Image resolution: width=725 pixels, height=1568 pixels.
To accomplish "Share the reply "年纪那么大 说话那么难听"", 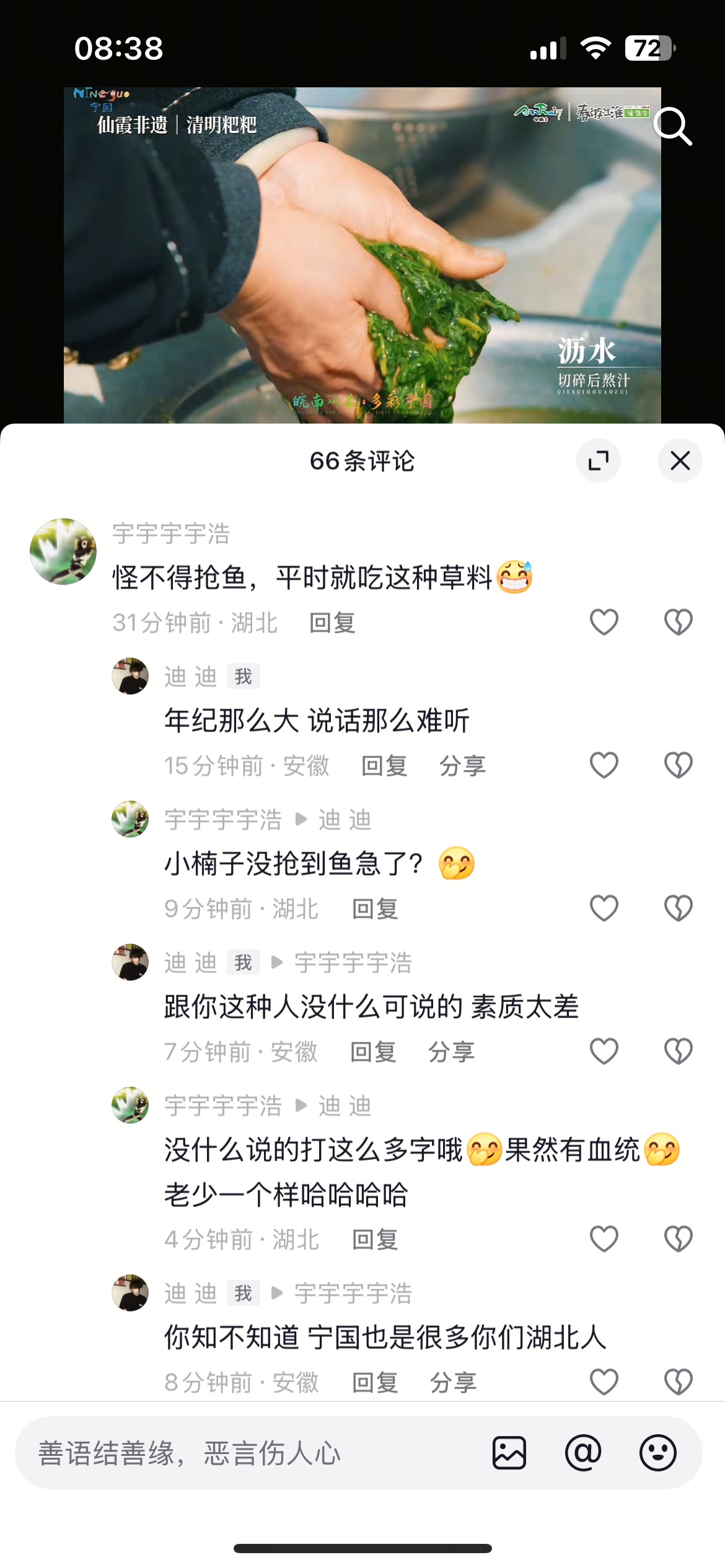I will point(462,766).
